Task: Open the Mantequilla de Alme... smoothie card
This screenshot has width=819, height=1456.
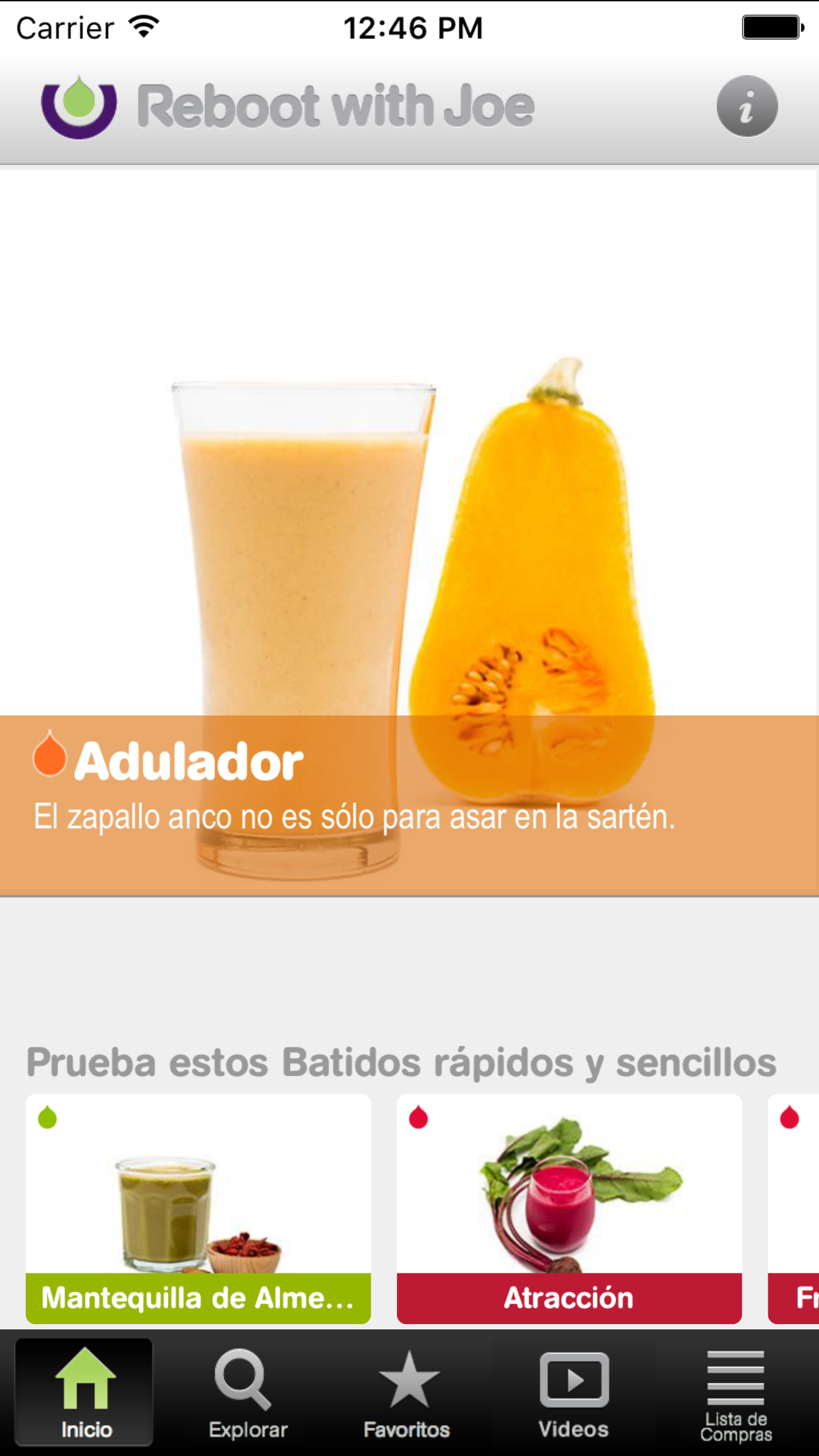Action: click(198, 1208)
